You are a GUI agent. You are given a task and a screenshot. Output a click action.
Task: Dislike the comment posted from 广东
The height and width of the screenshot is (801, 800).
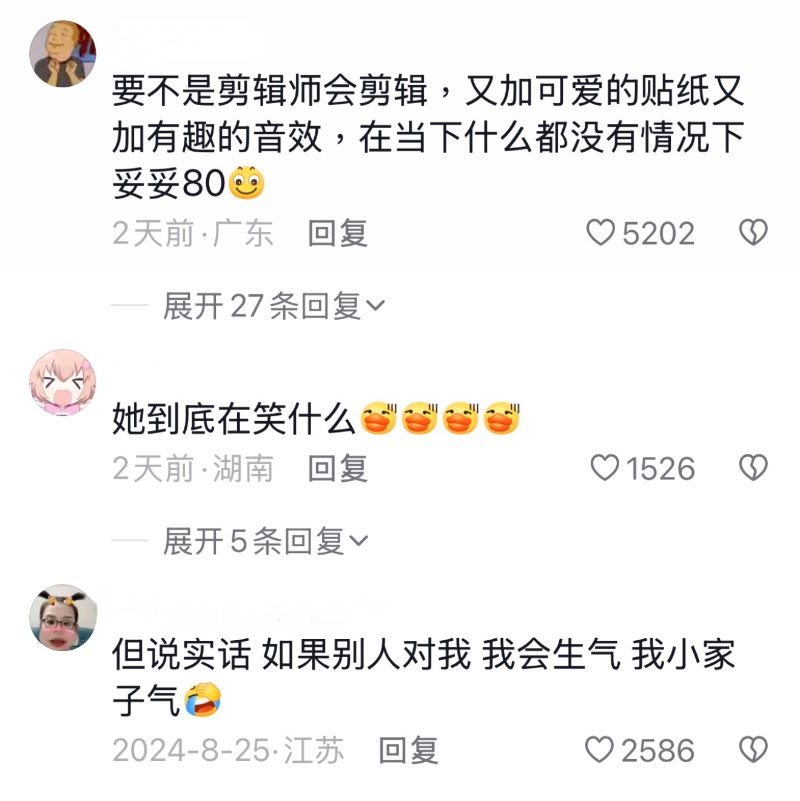pyautogui.click(x=752, y=233)
